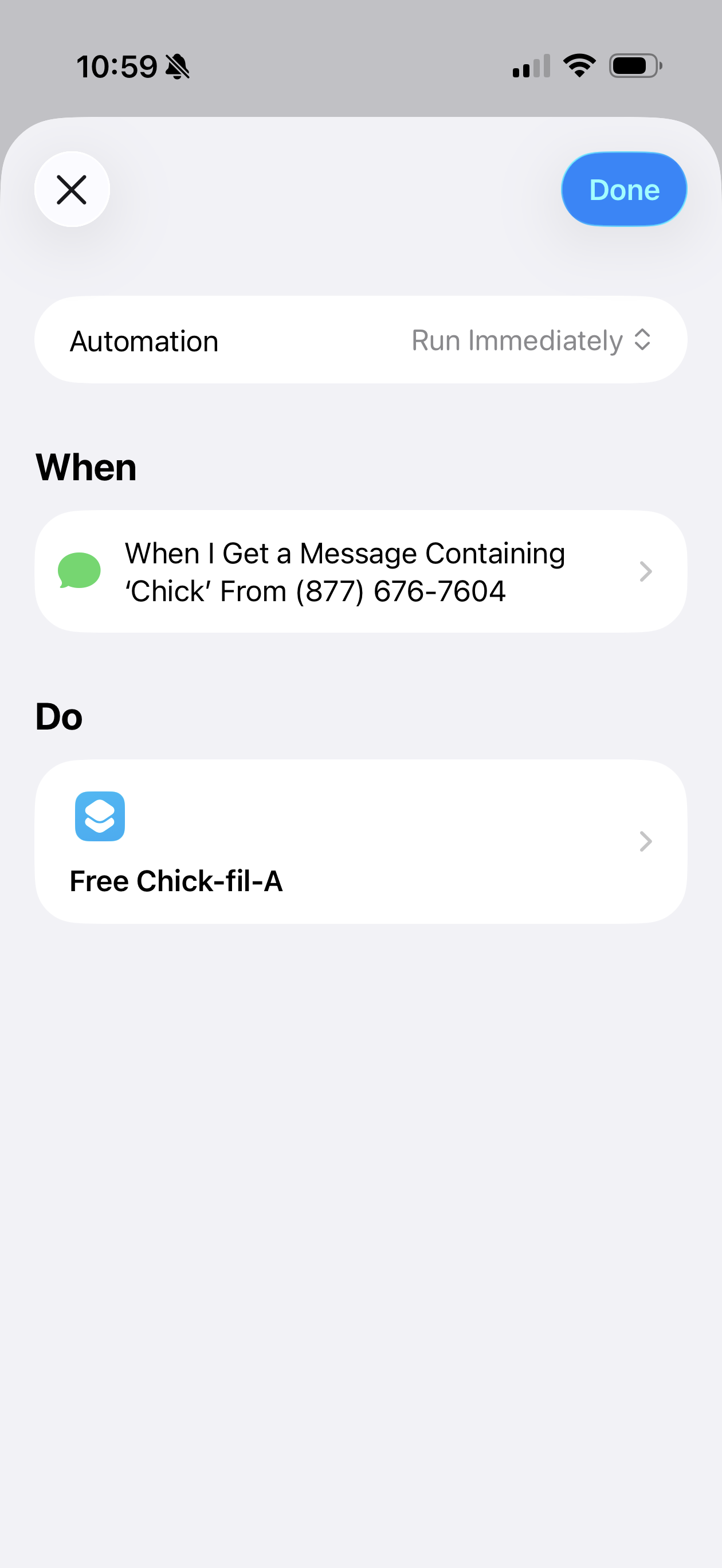Screen dimensions: 722x1568
Task: Tap the battery indicator icon
Action: 635,66
